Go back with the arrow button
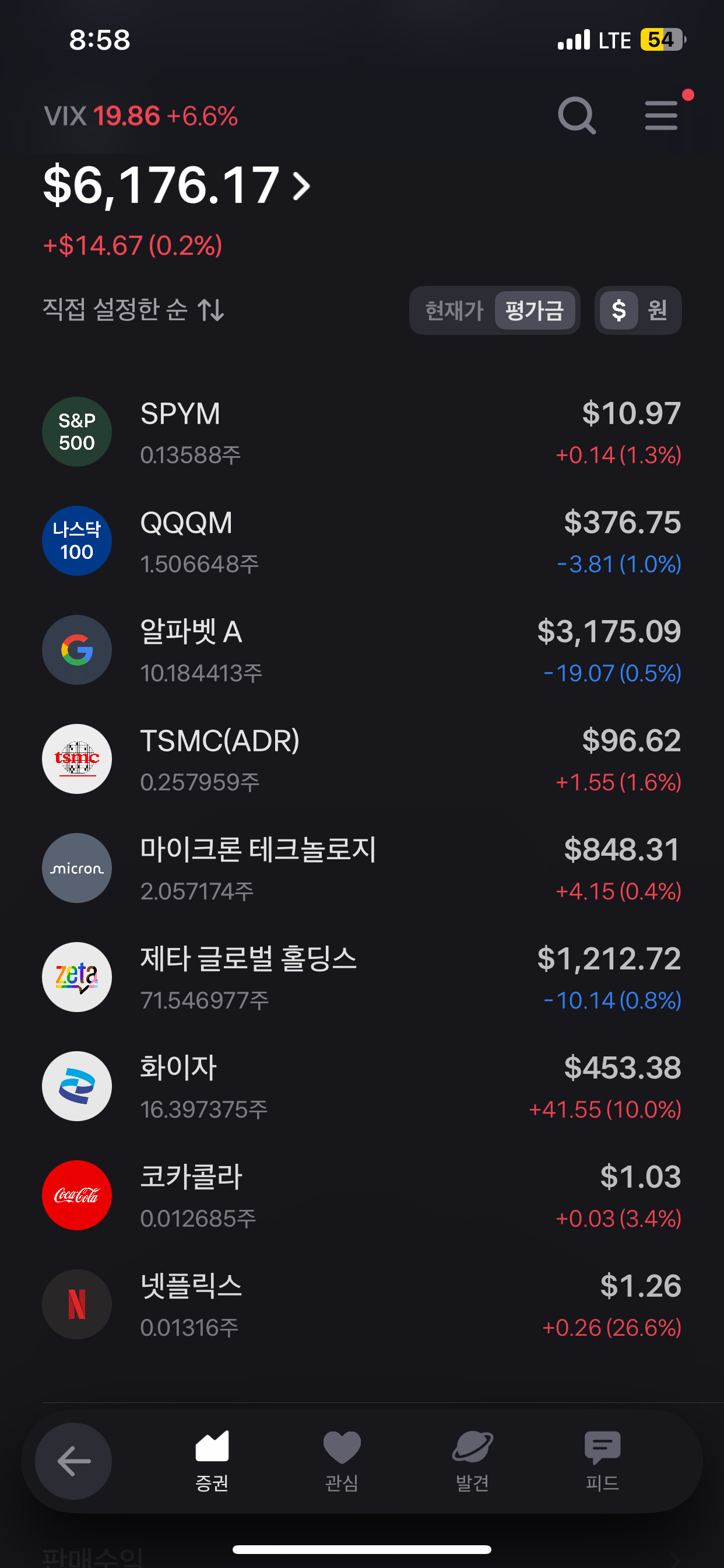 (73, 1461)
